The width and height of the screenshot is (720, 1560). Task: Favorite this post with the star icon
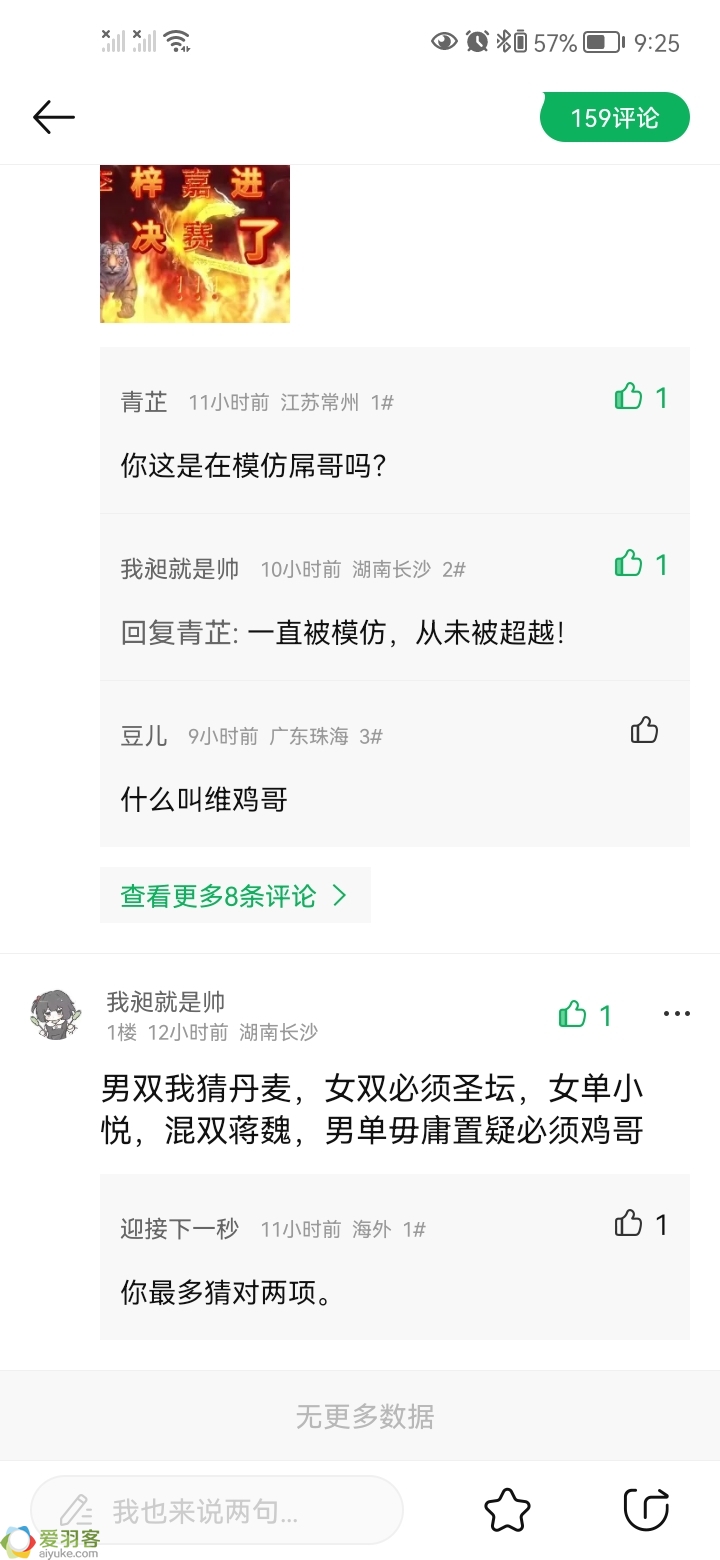coord(507,1510)
